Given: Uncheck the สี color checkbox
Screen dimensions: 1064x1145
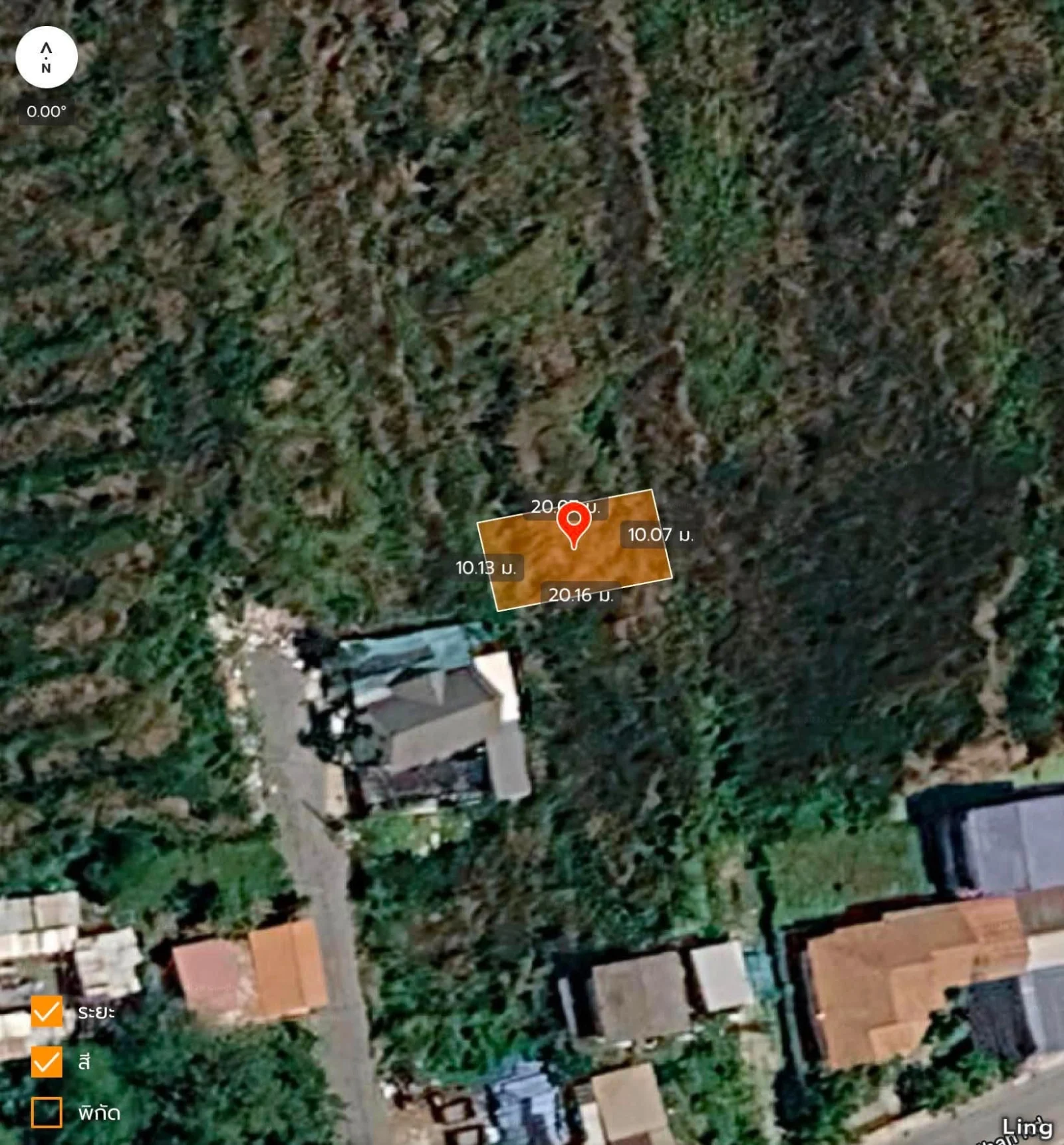Looking at the screenshot, I should coord(47,1061).
